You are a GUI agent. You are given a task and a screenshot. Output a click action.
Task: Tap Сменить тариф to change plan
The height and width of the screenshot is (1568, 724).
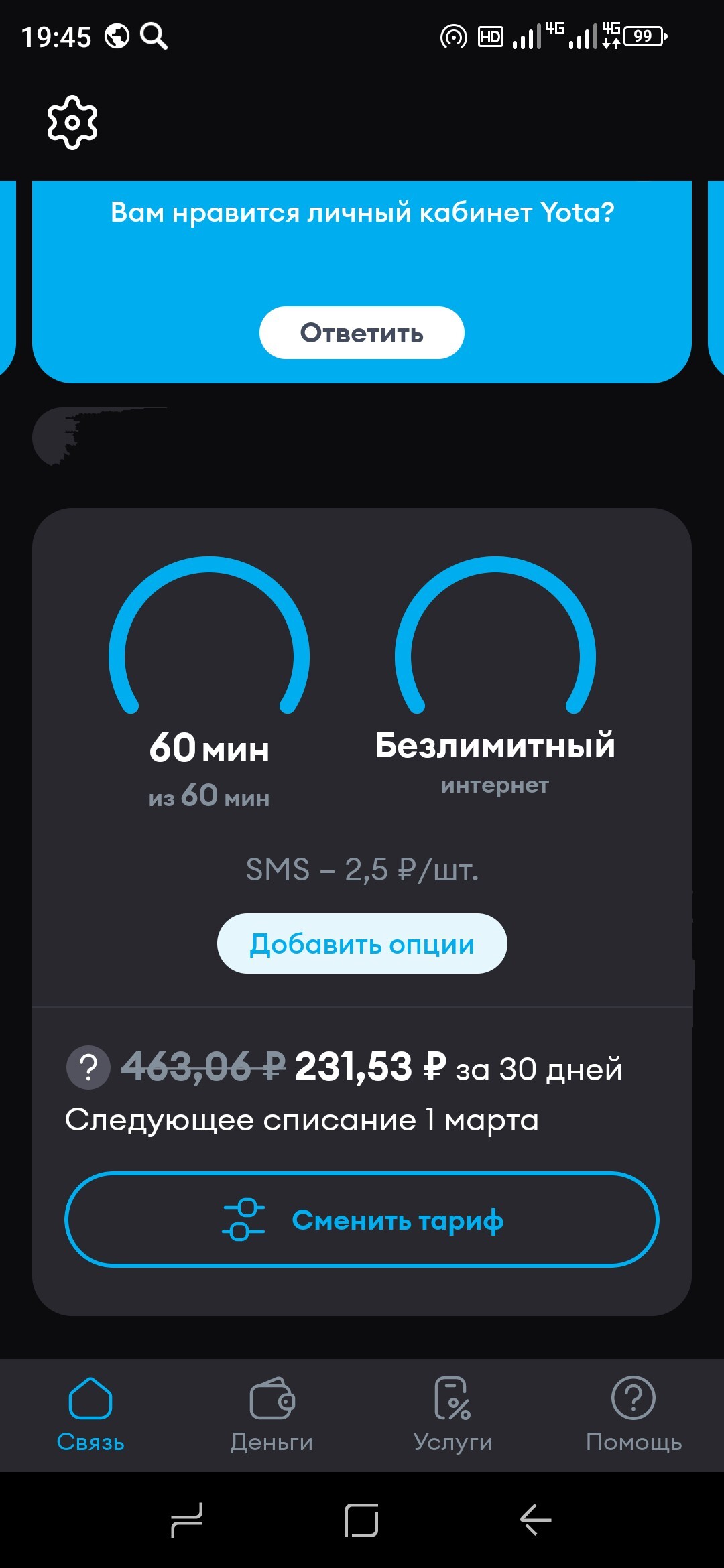362,1220
